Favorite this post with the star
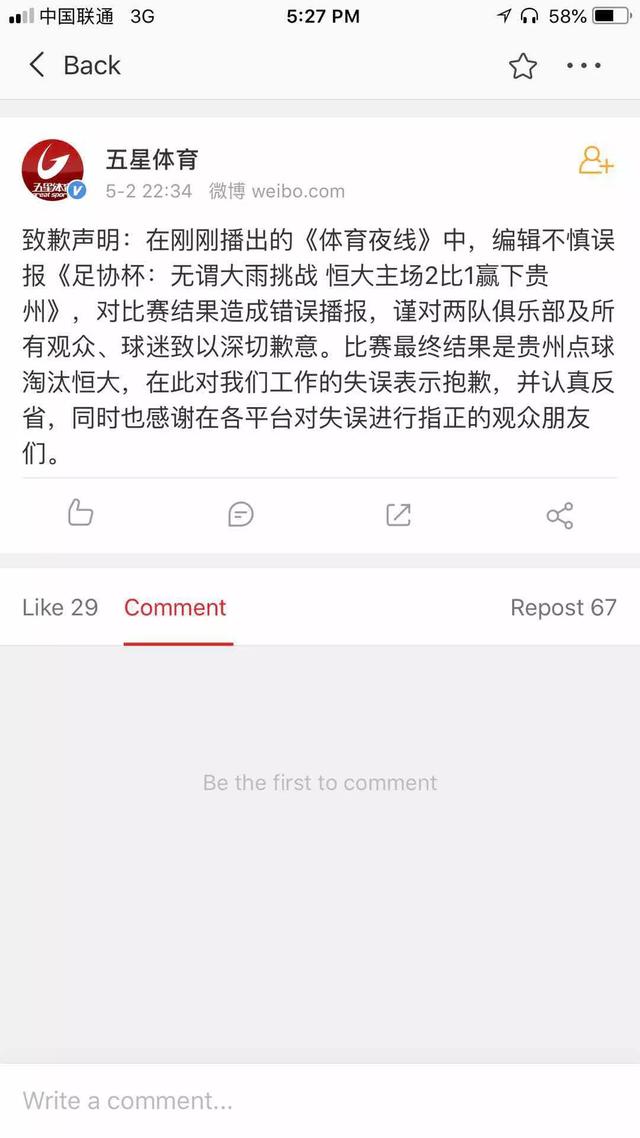The height and width of the screenshot is (1138, 640). point(522,66)
